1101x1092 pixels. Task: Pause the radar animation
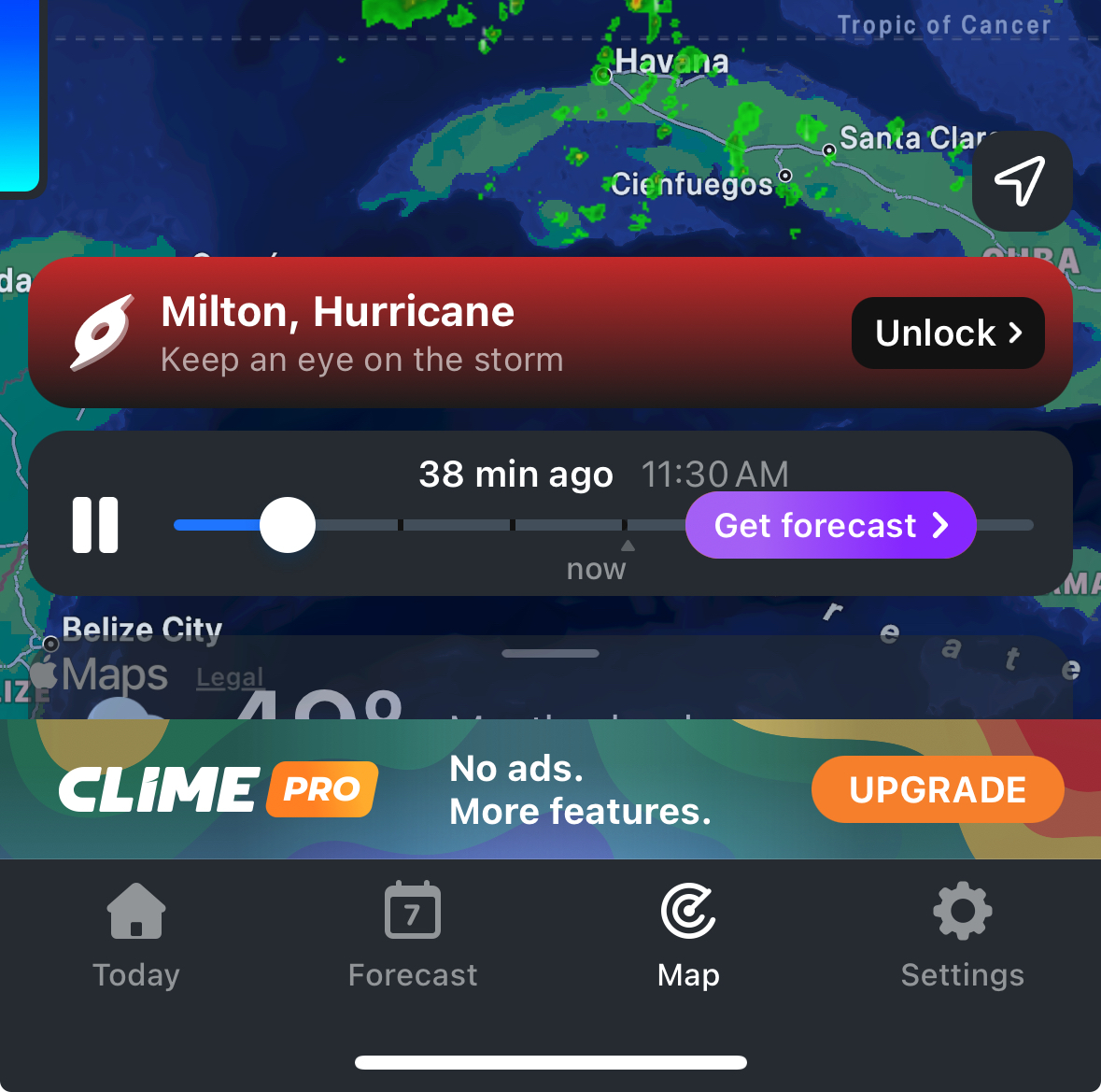[96, 525]
